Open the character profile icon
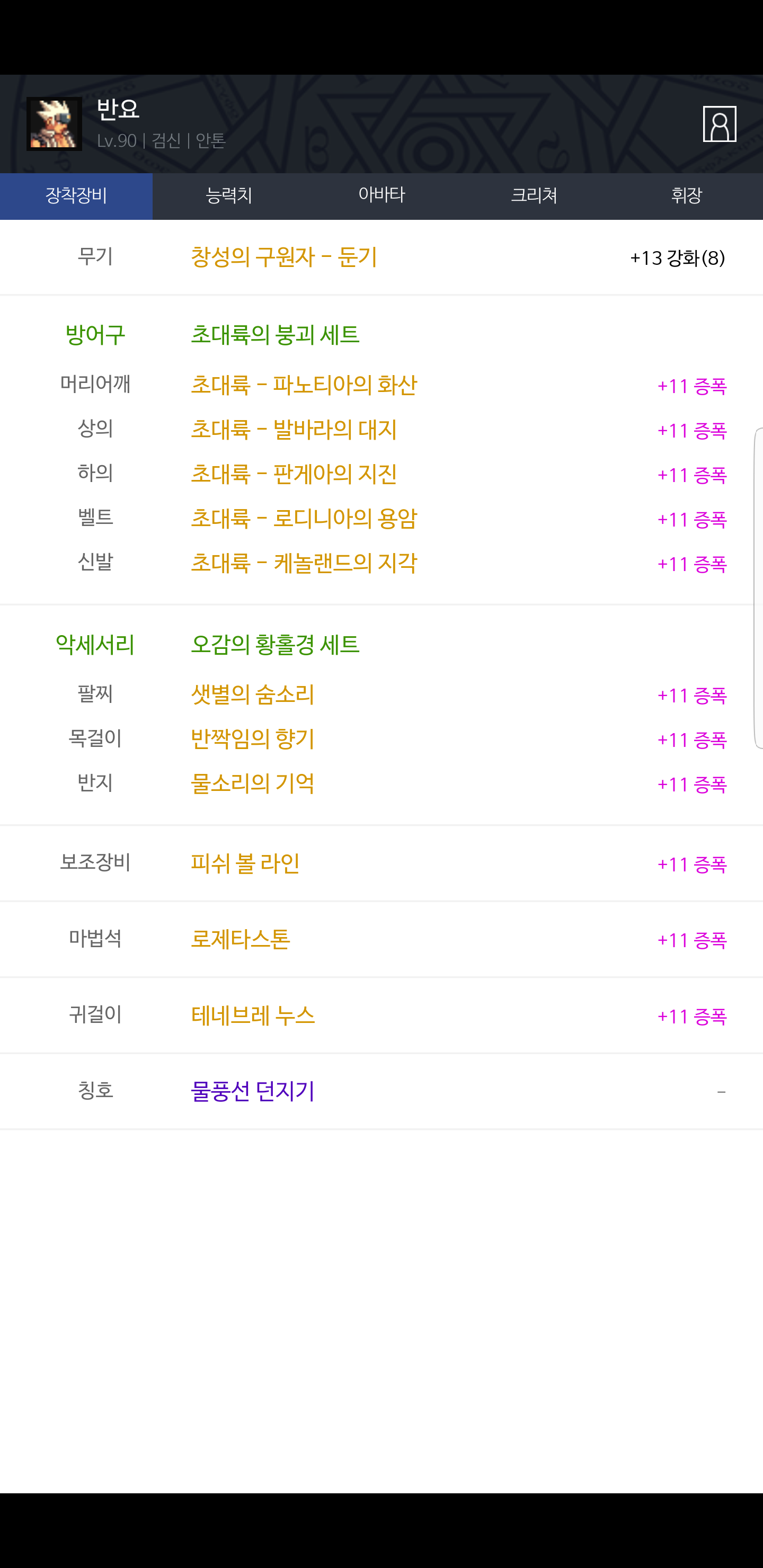Screen dimensions: 763x1568 (719, 124)
